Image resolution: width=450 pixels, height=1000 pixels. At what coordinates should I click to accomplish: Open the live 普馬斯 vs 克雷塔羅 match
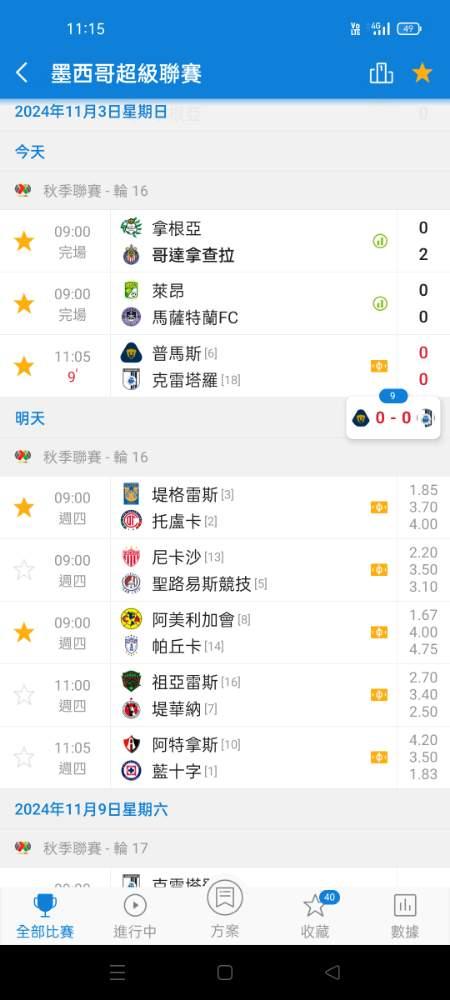click(225, 366)
